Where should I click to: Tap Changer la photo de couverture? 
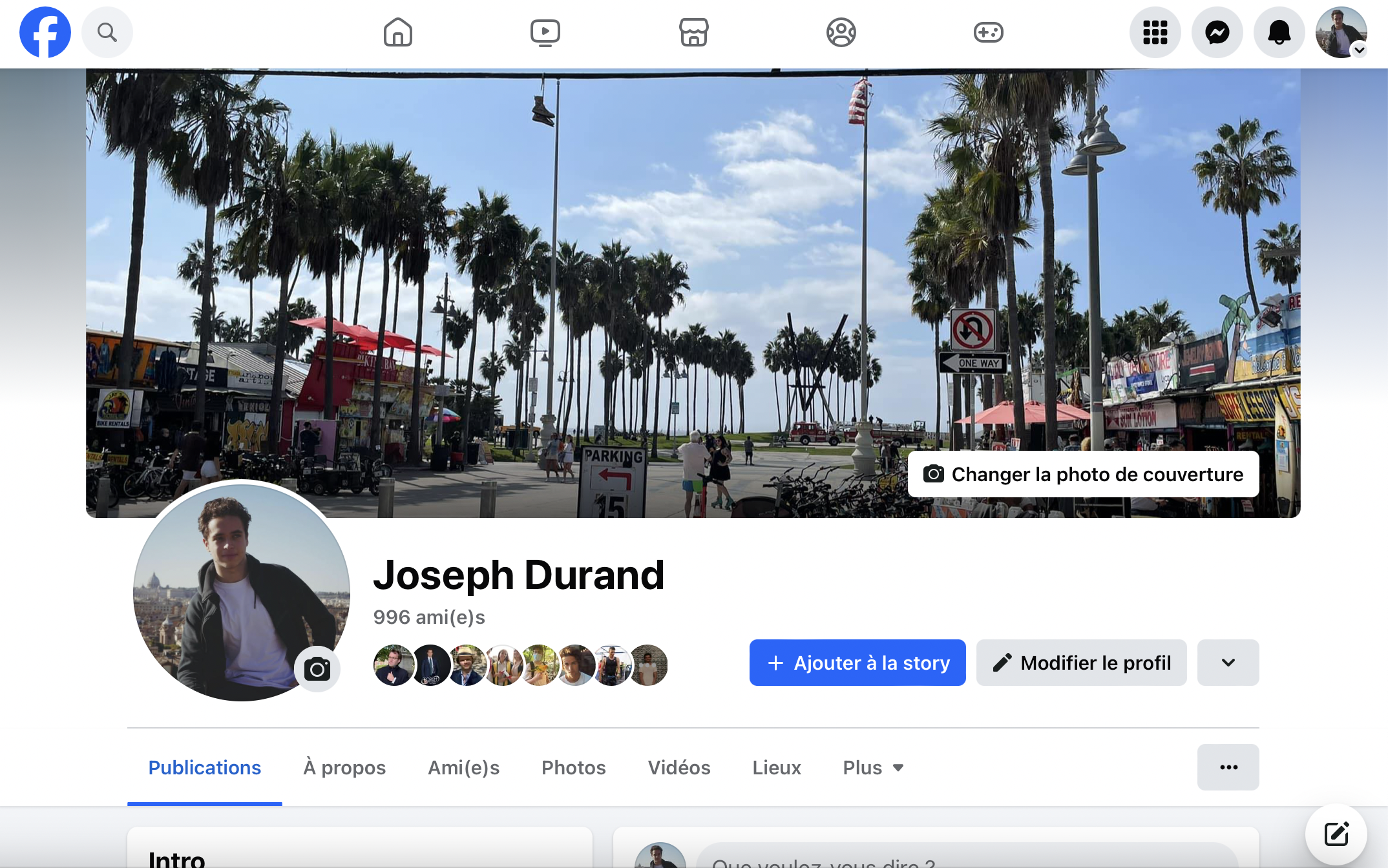pyautogui.click(x=1083, y=474)
